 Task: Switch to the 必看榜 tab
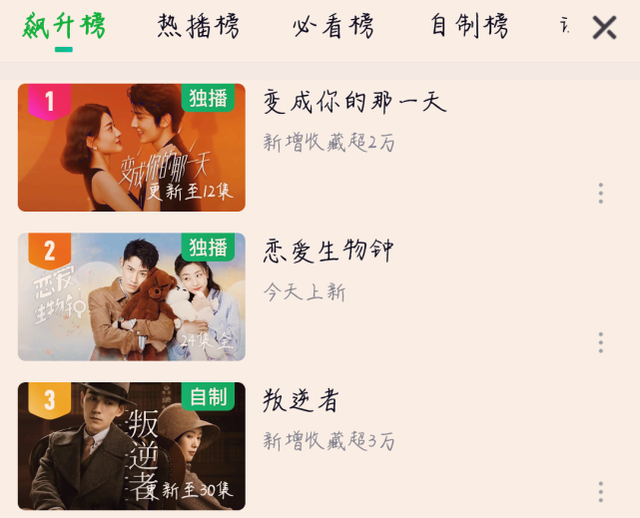[x=334, y=26]
